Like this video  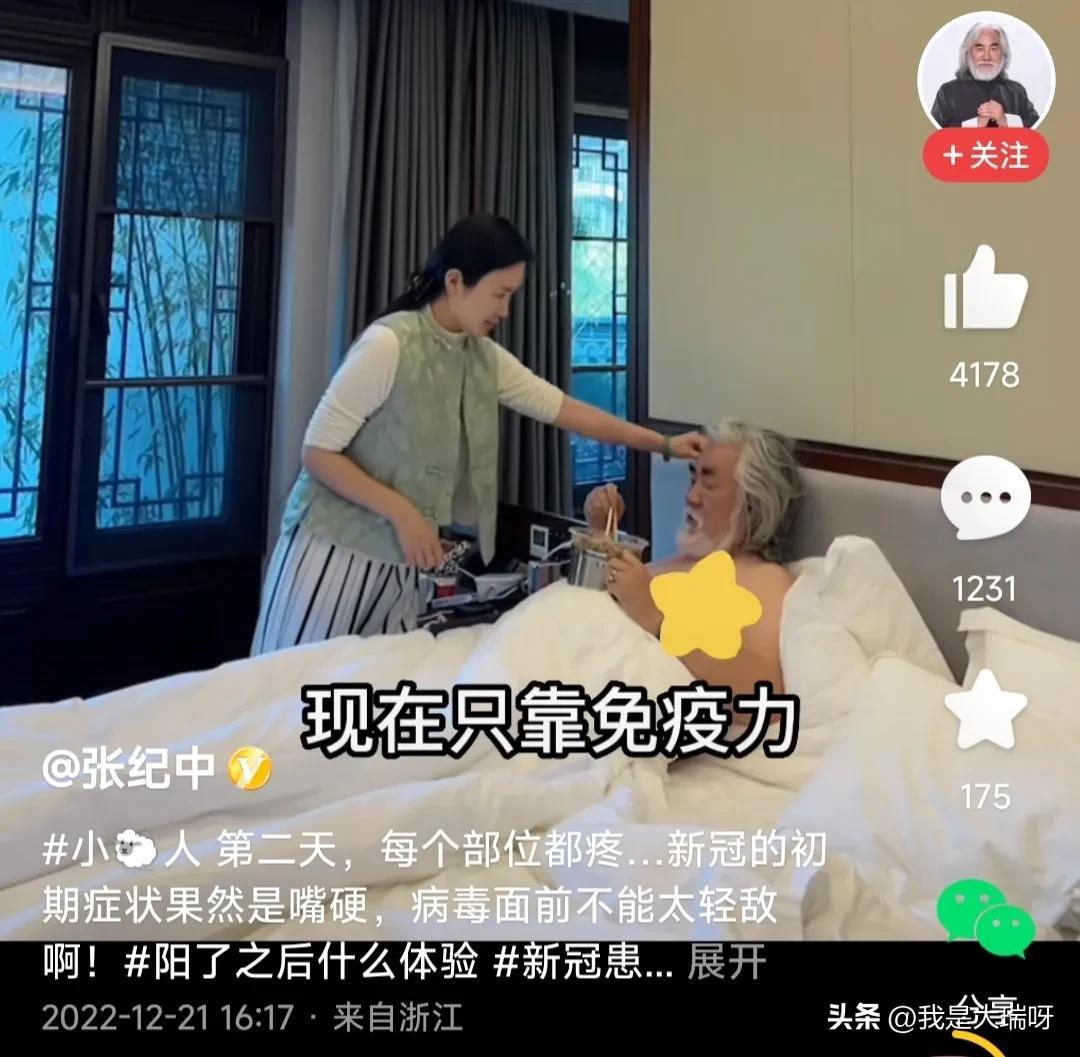pyautogui.click(x=986, y=288)
